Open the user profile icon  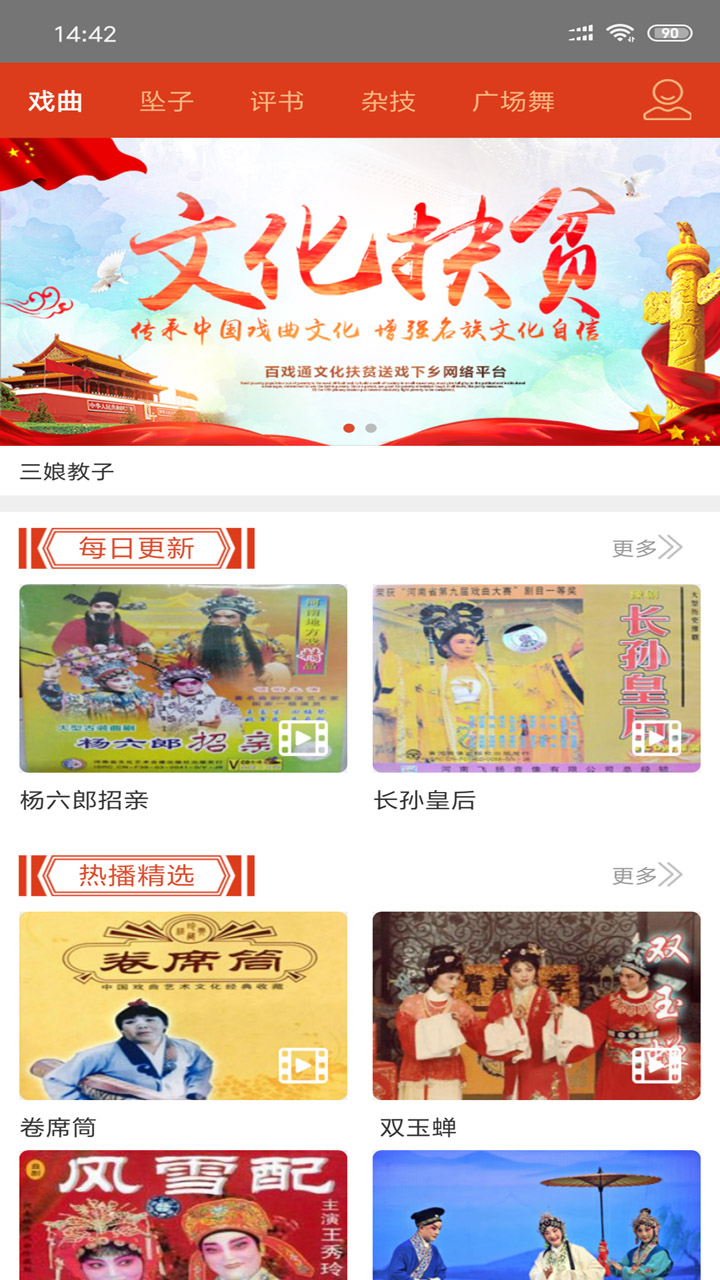tap(667, 100)
